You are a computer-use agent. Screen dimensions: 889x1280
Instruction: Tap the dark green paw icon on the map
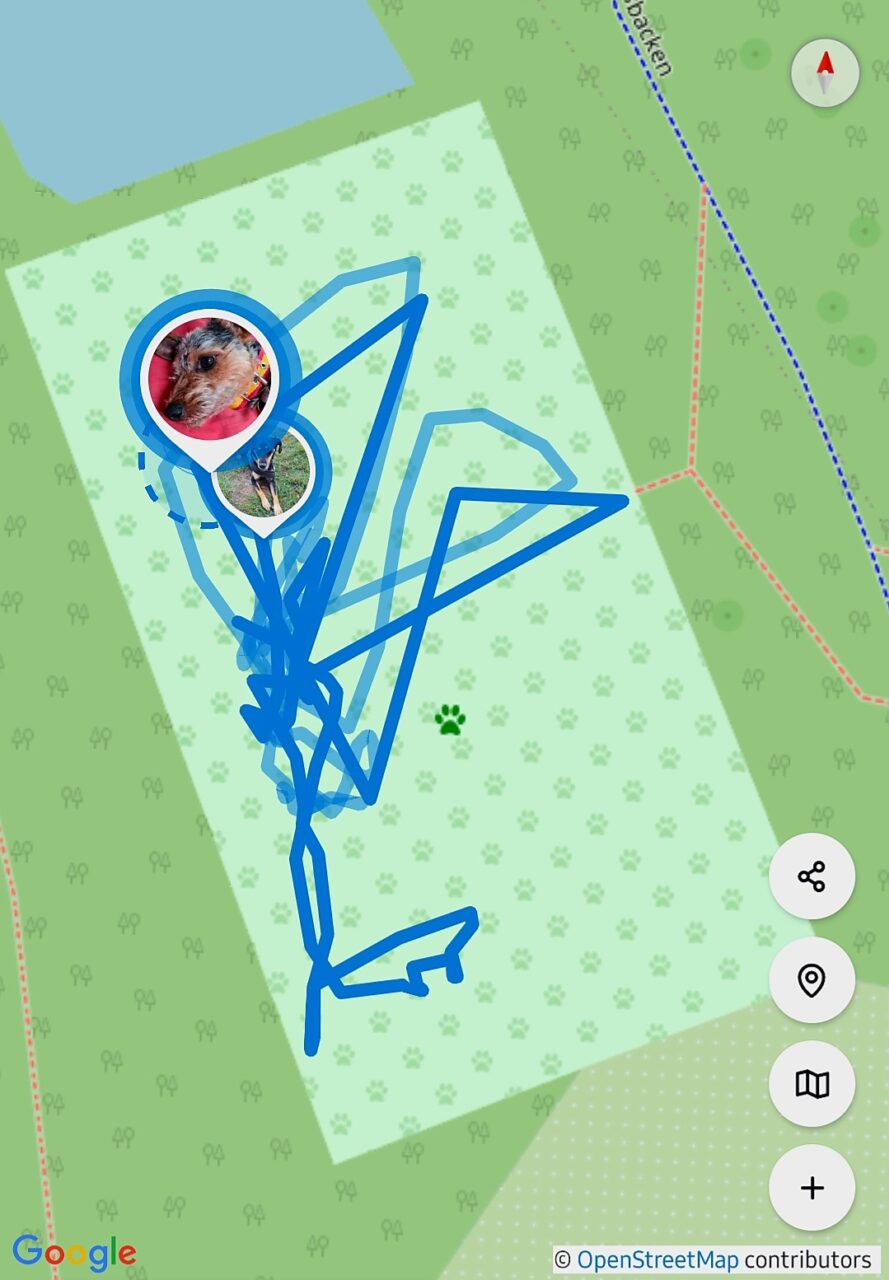(x=450, y=718)
